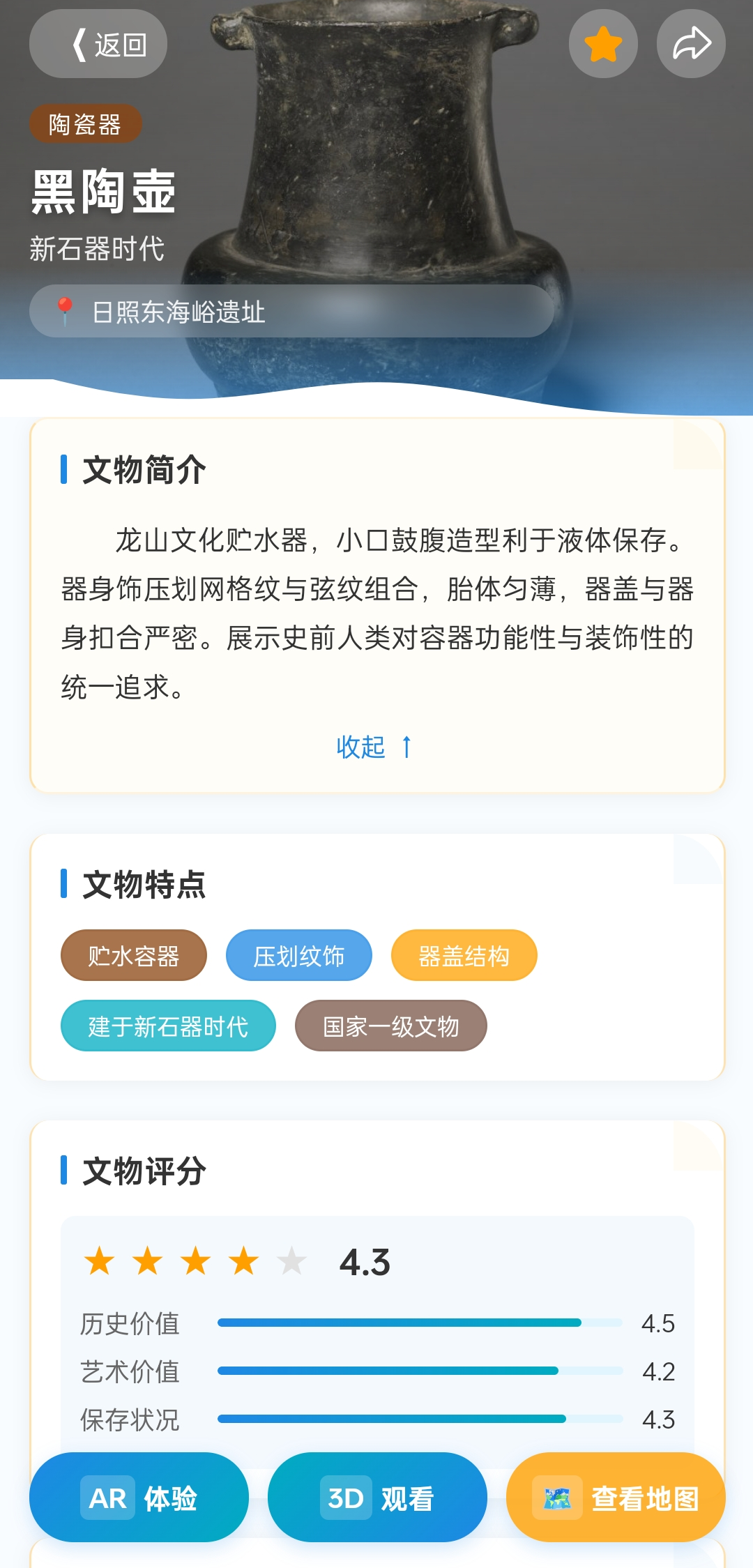Collapse the 文物简介 text via 收起
The height and width of the screenshot is (1568, 753).
361,748
